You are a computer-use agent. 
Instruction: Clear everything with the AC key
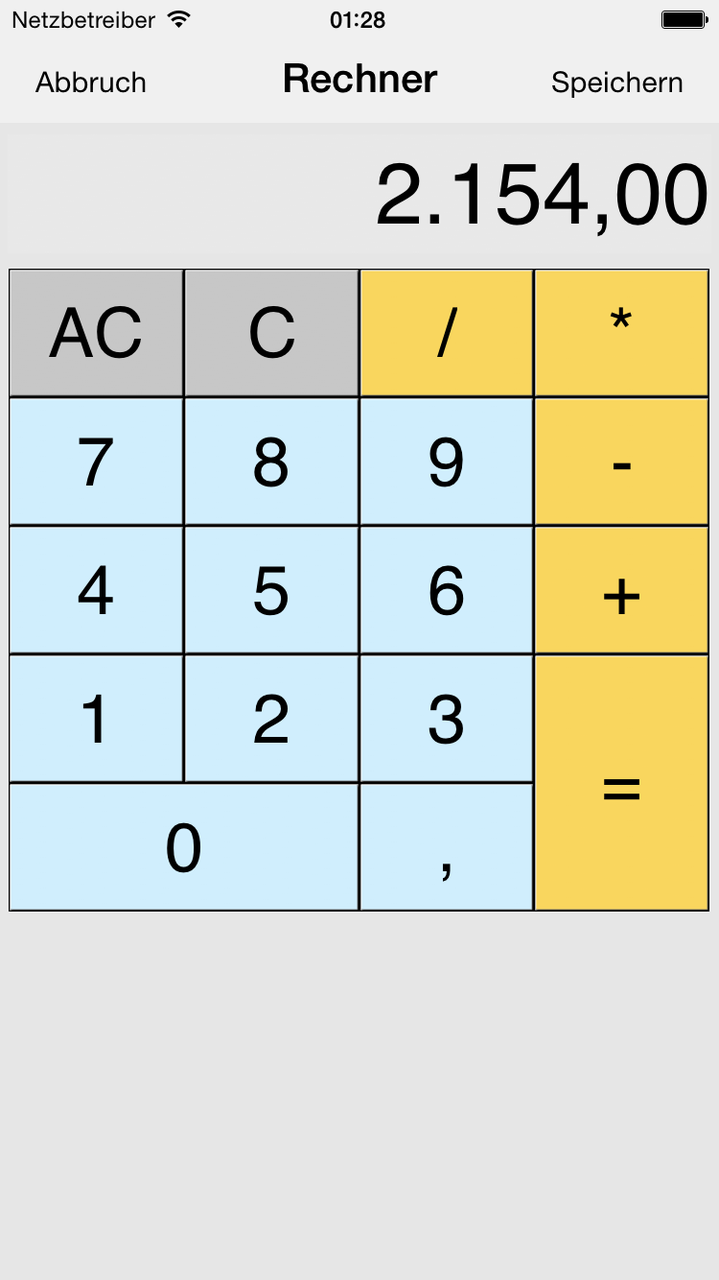pos(96,333)
